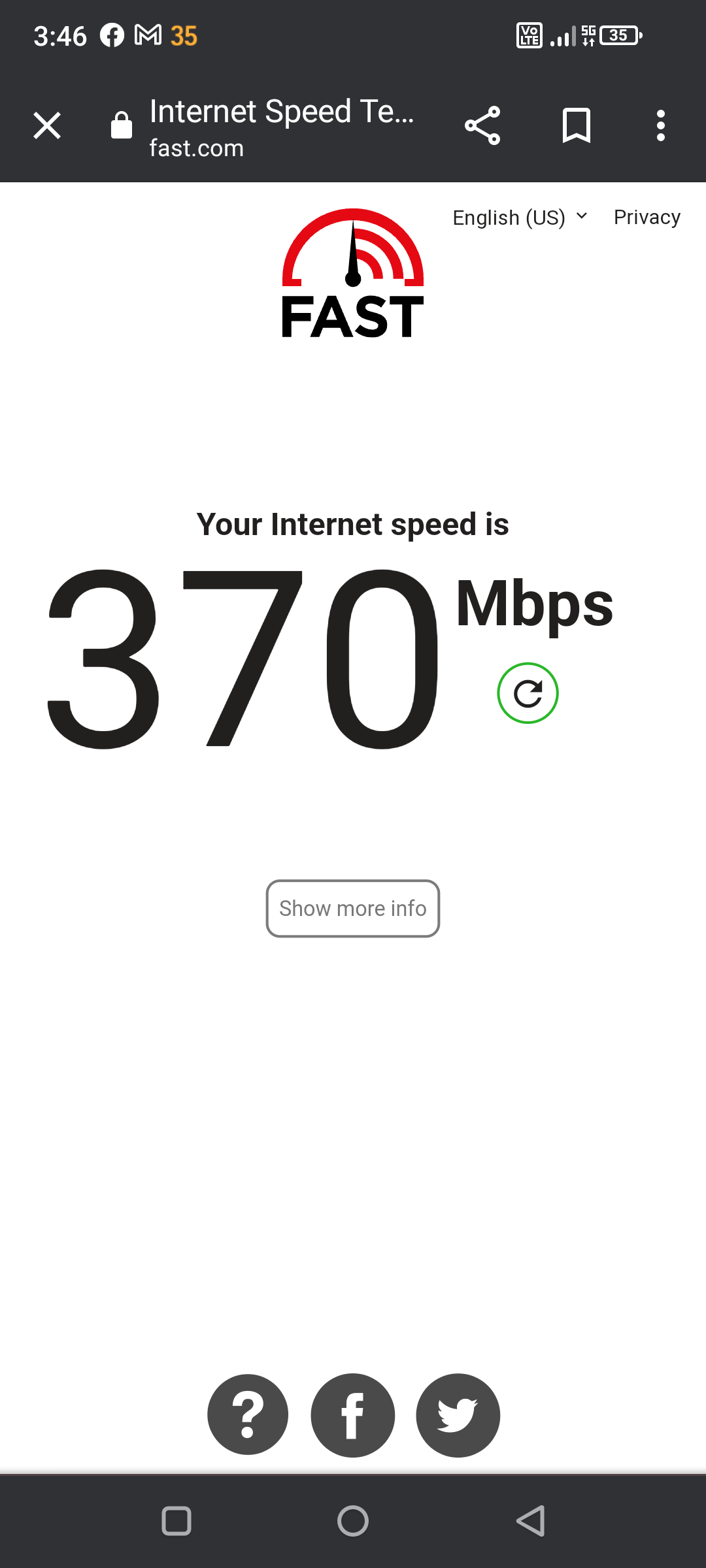Open the recent apps view
The width and height of the screenshot is (706, 1568).
coord(176,1521)
